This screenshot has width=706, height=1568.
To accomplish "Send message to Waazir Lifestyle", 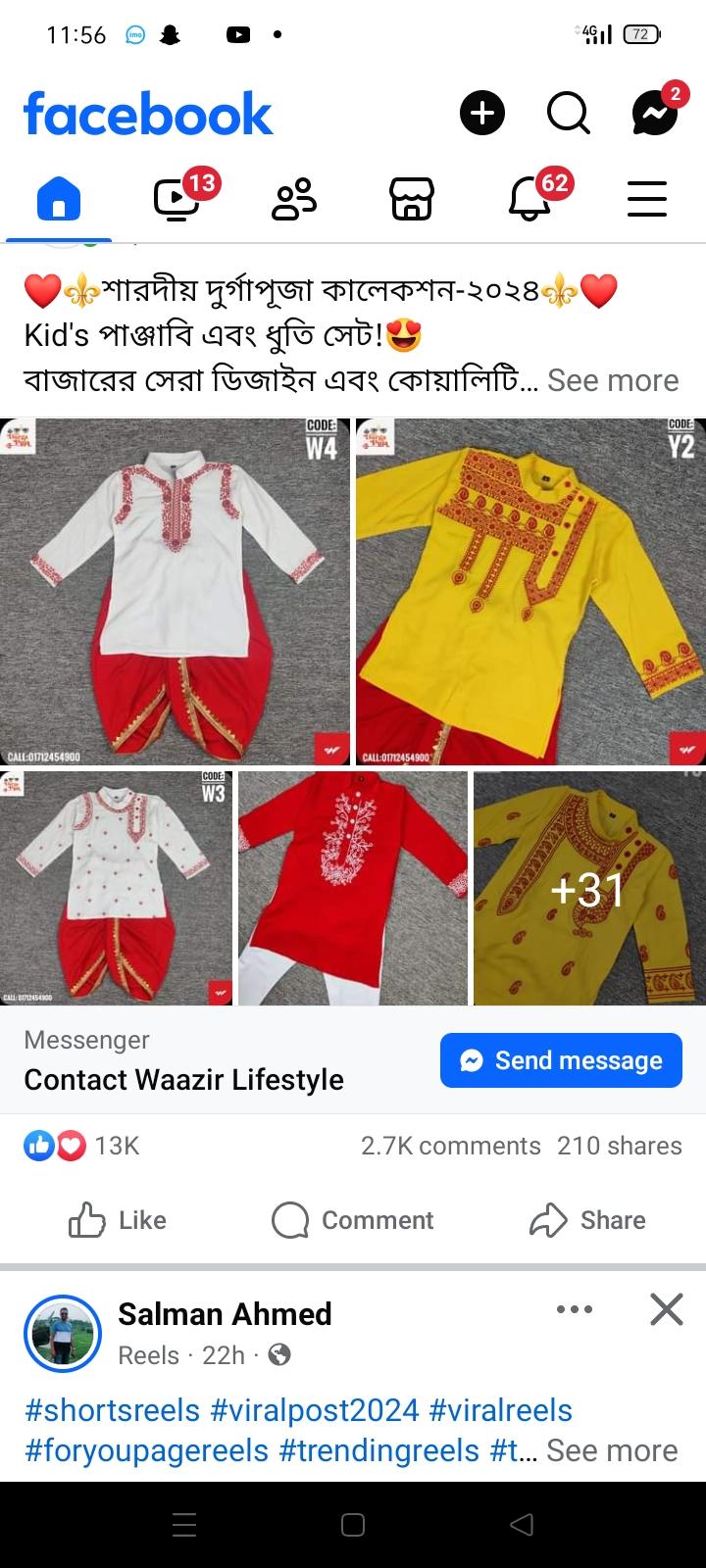I will (x=561, y=1060).
